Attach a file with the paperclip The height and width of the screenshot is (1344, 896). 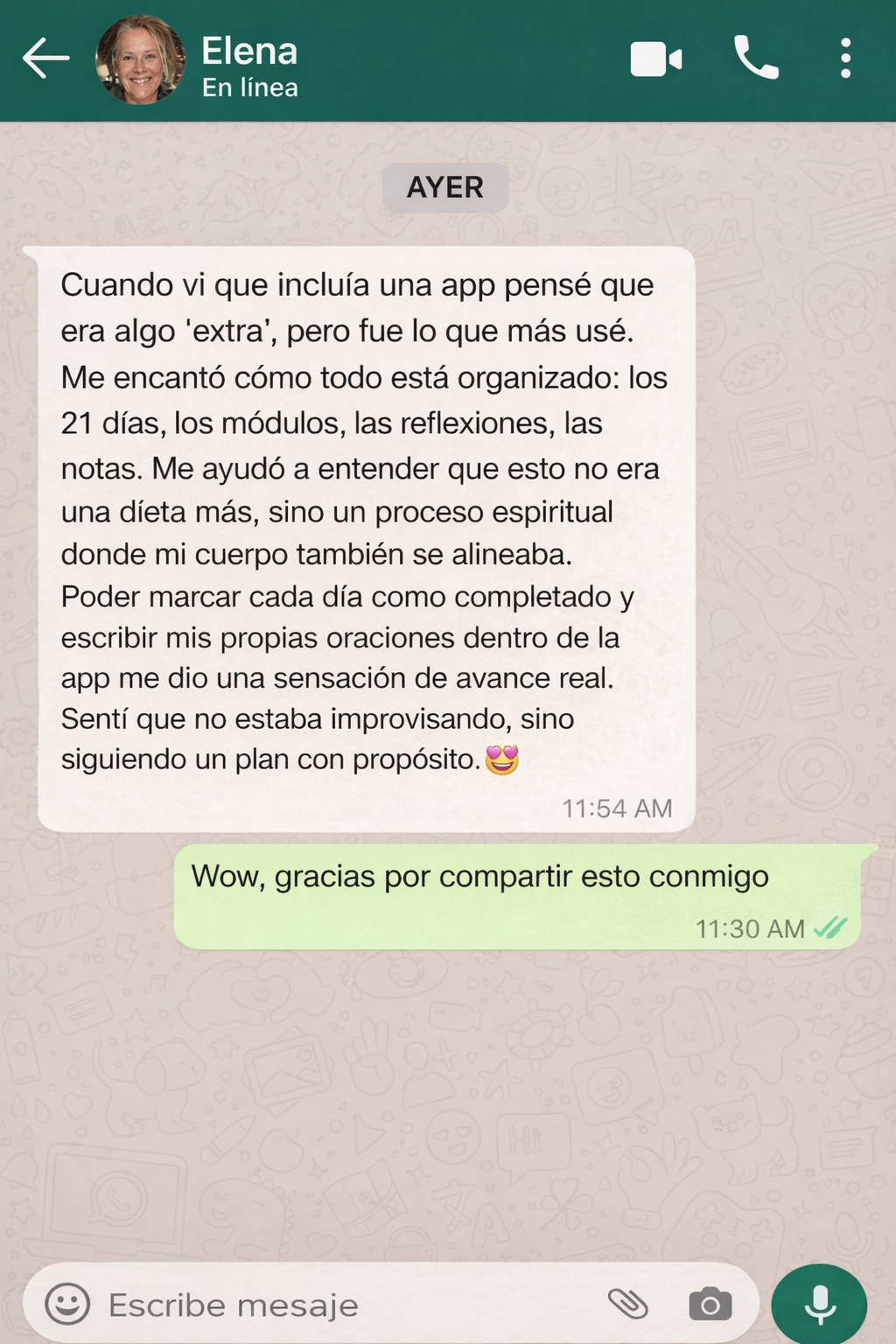[627, 1305]
